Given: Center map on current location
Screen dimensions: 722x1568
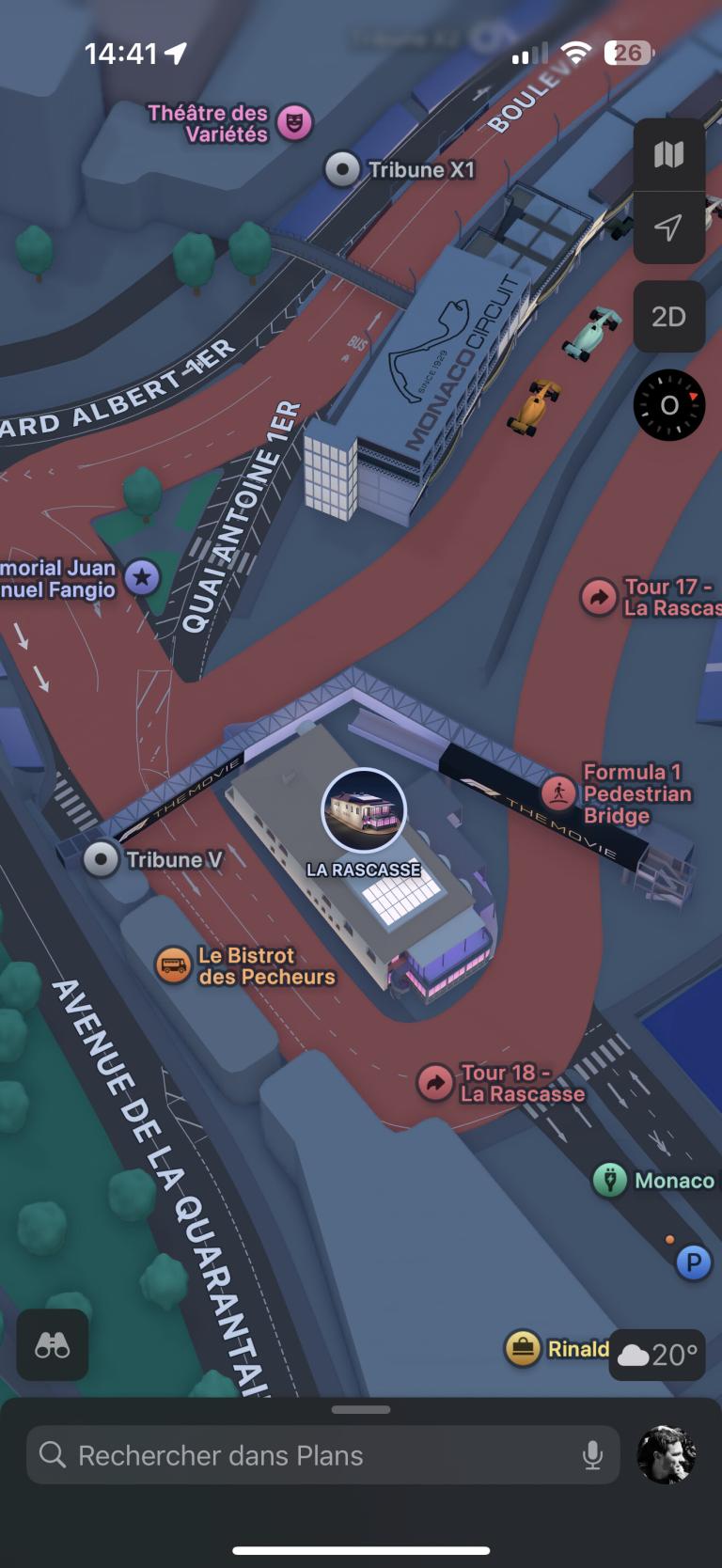Looking at the screenshot, I should (x=668, y=227).
